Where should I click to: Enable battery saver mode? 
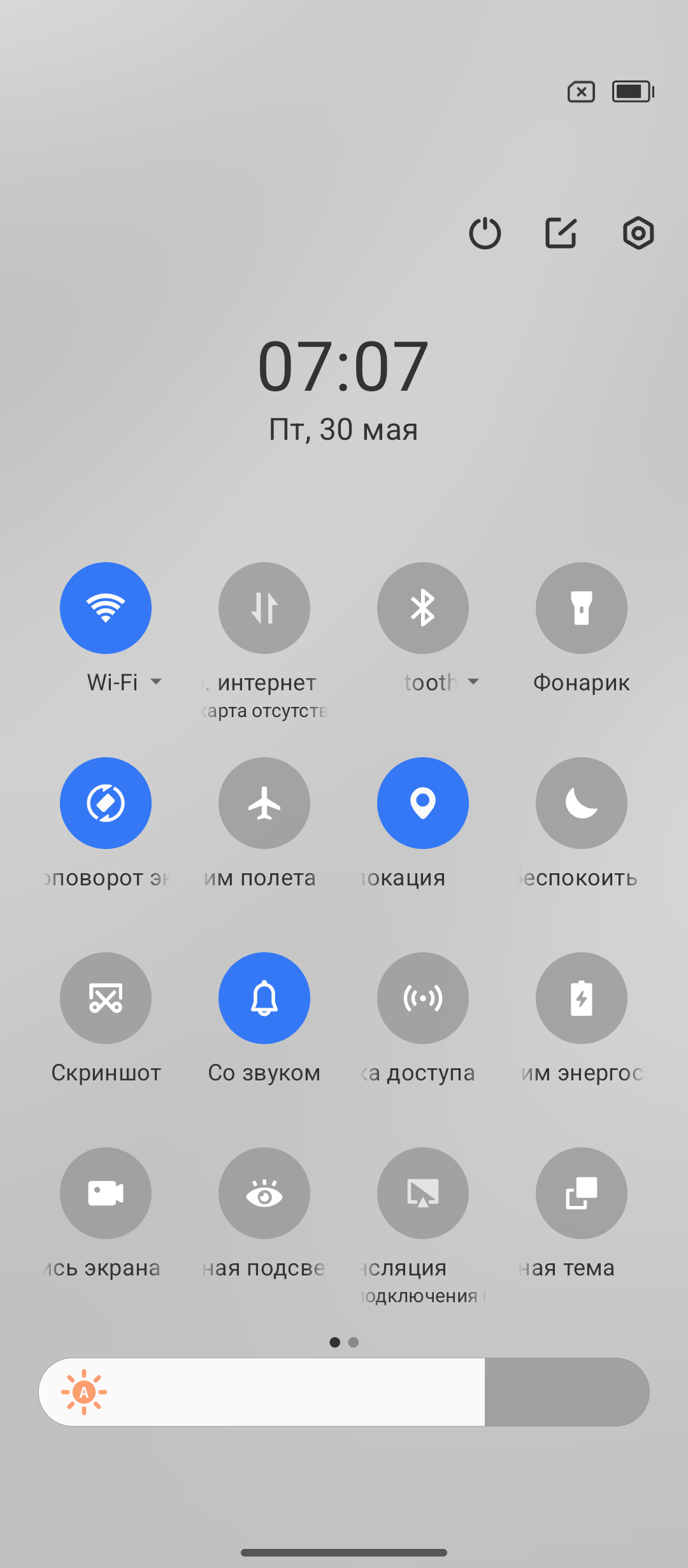point(582,998)
